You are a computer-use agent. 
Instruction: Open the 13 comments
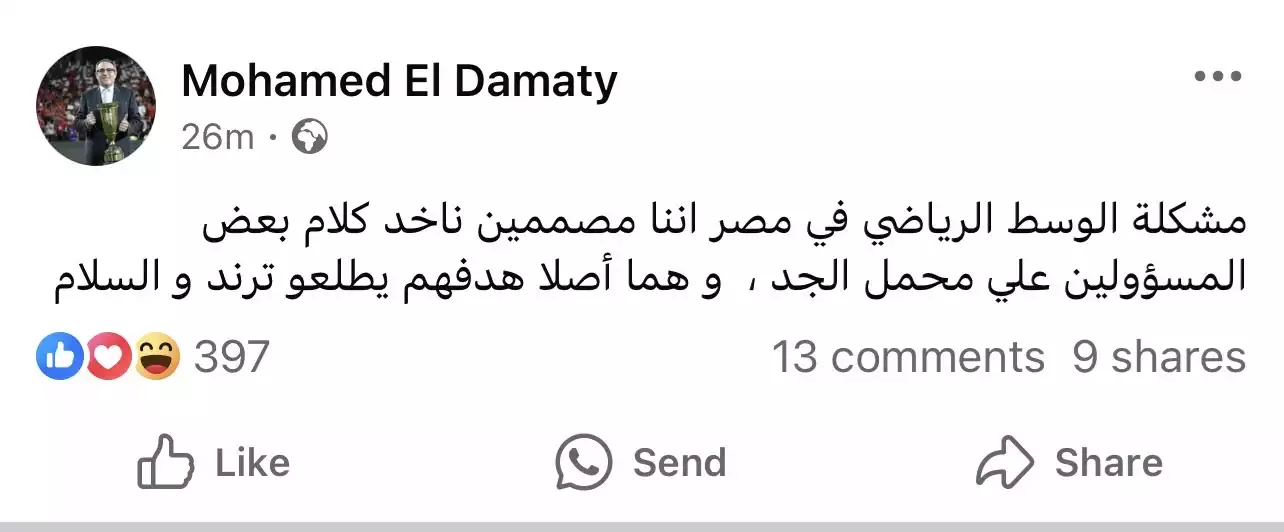click(907, 357)
